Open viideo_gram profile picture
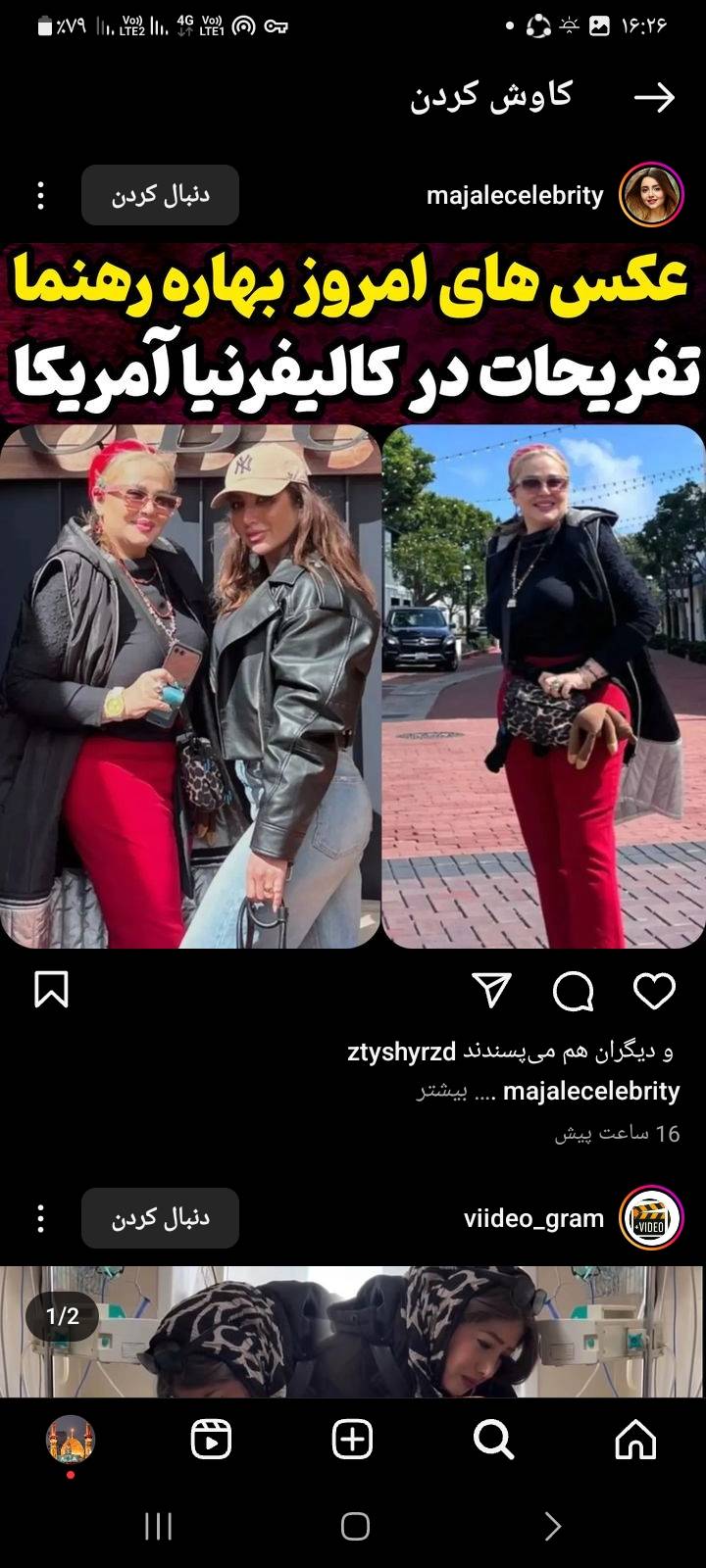 pos(651,1218)
